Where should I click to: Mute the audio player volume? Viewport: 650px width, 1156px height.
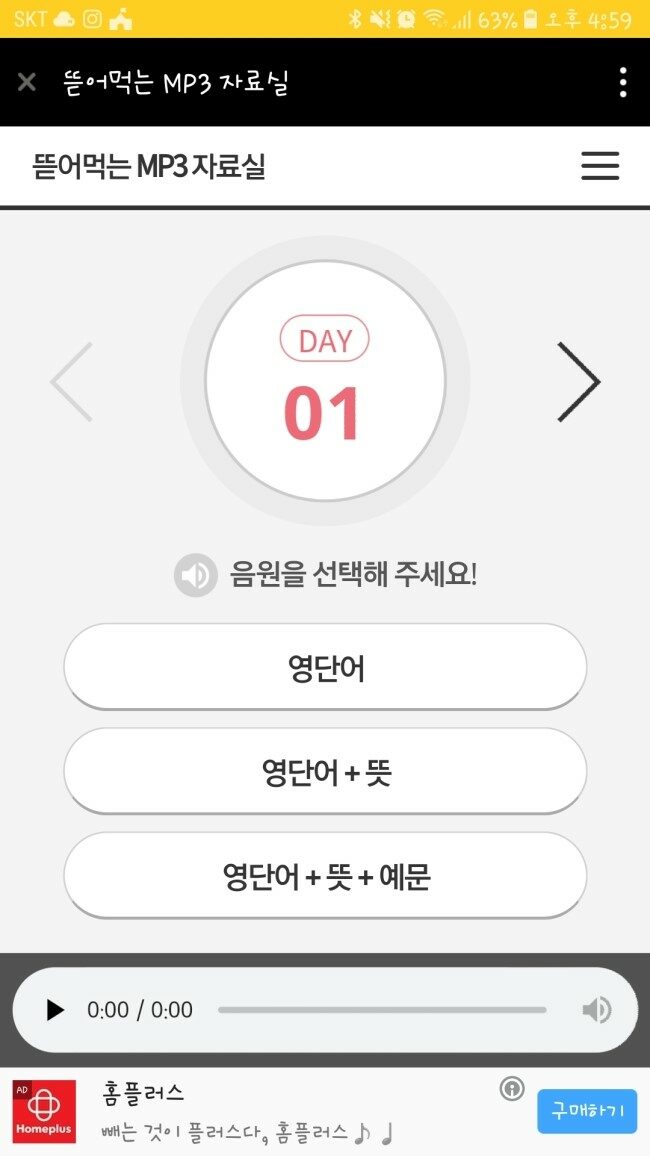point(596,1010)
